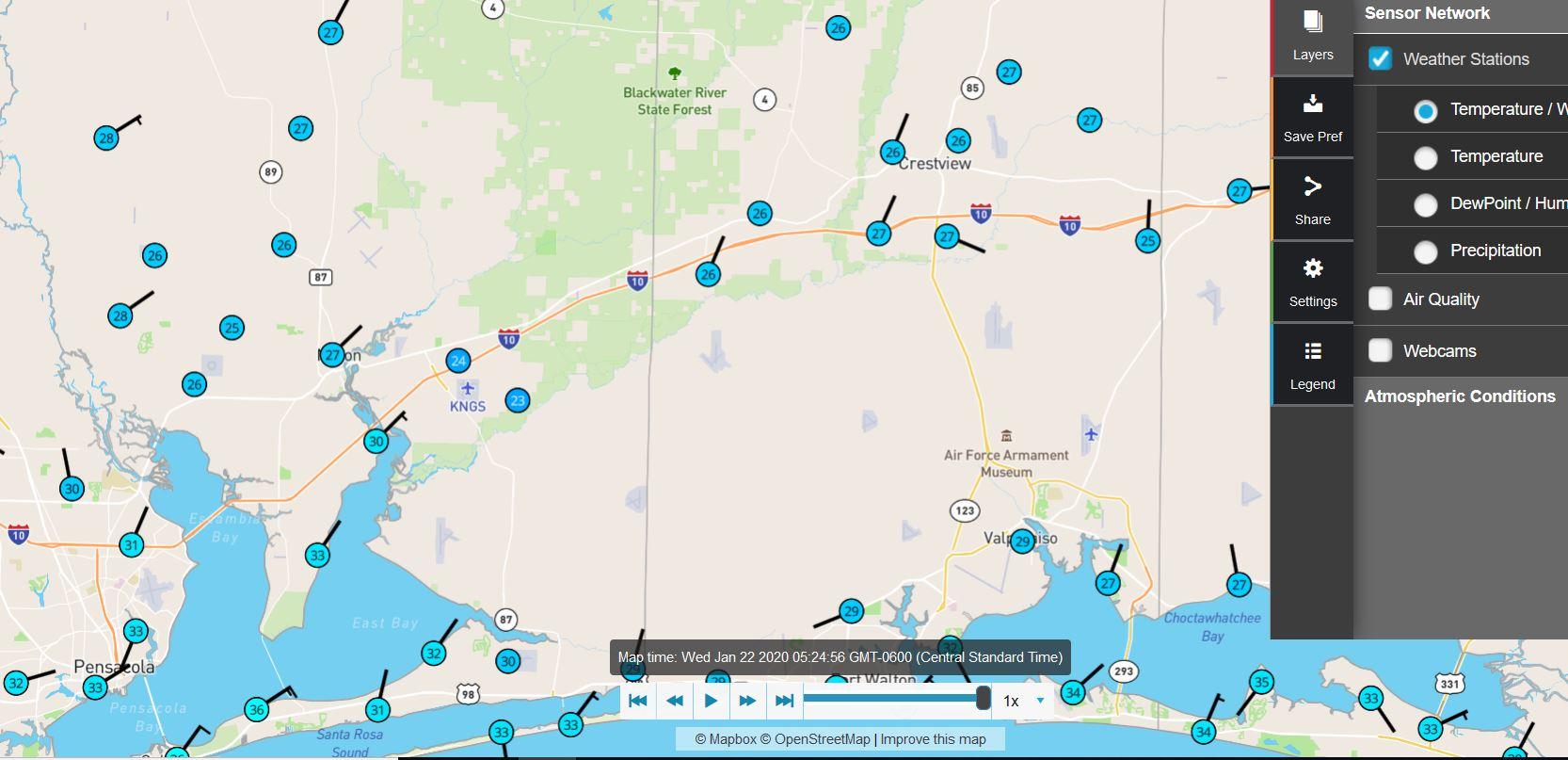This screenshot has width=1568, height=760.
Task: Select the DewPoint / Humidity radio option
Action: [x=1425, y=204]
